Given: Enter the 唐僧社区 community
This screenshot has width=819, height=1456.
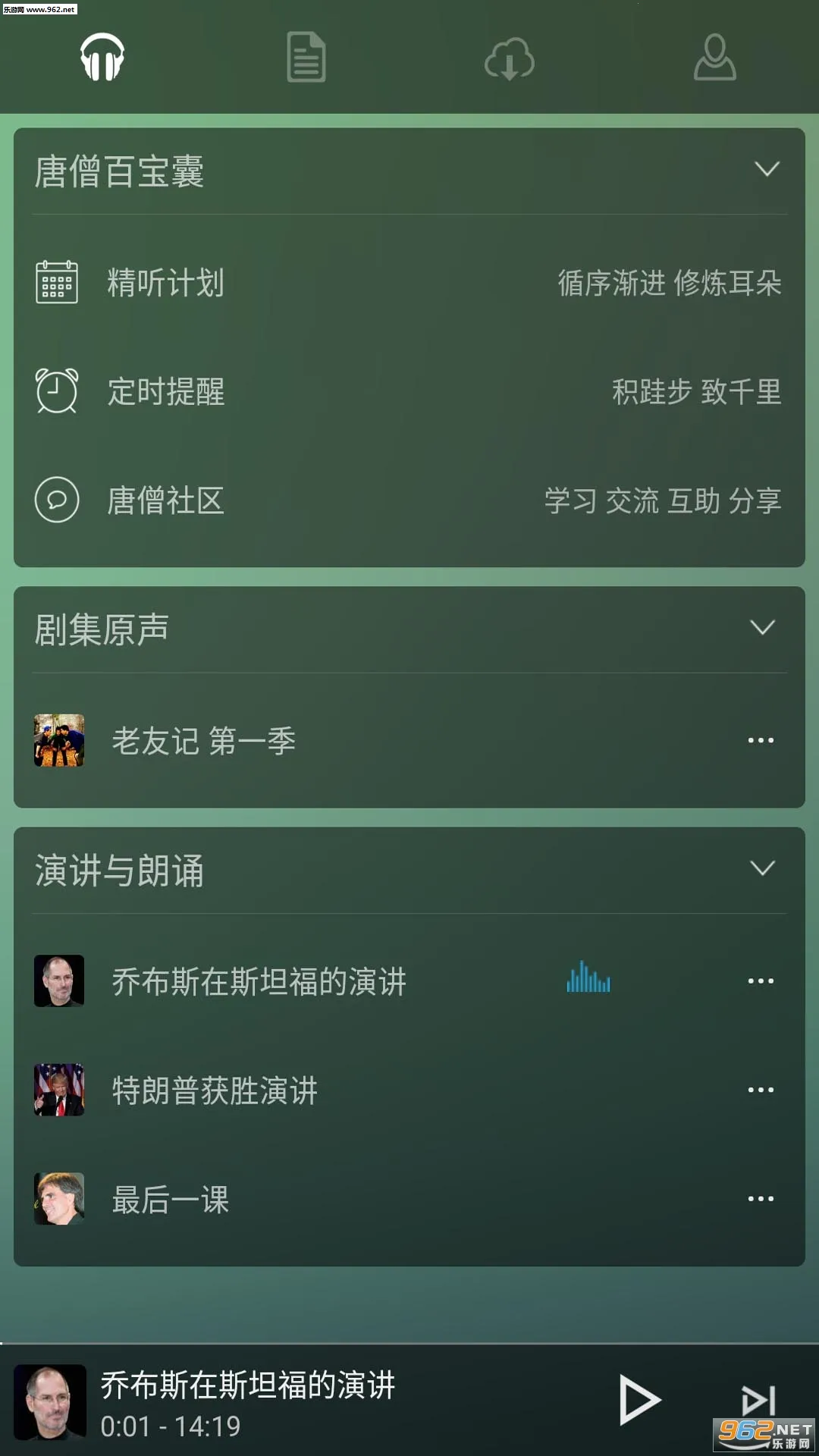Looking at the screenshot, I should pos(165,500).
